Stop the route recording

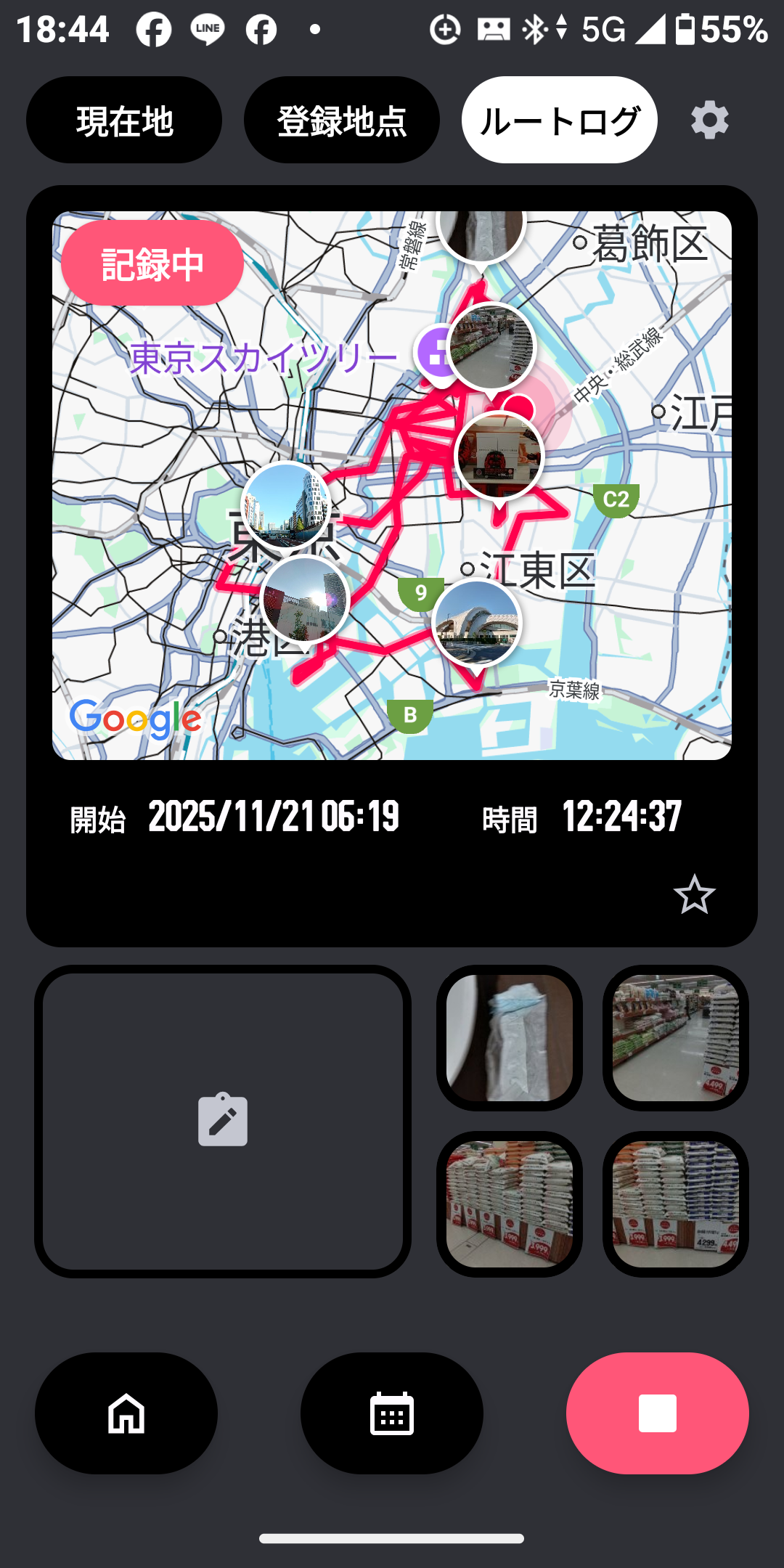(657, 1413)
